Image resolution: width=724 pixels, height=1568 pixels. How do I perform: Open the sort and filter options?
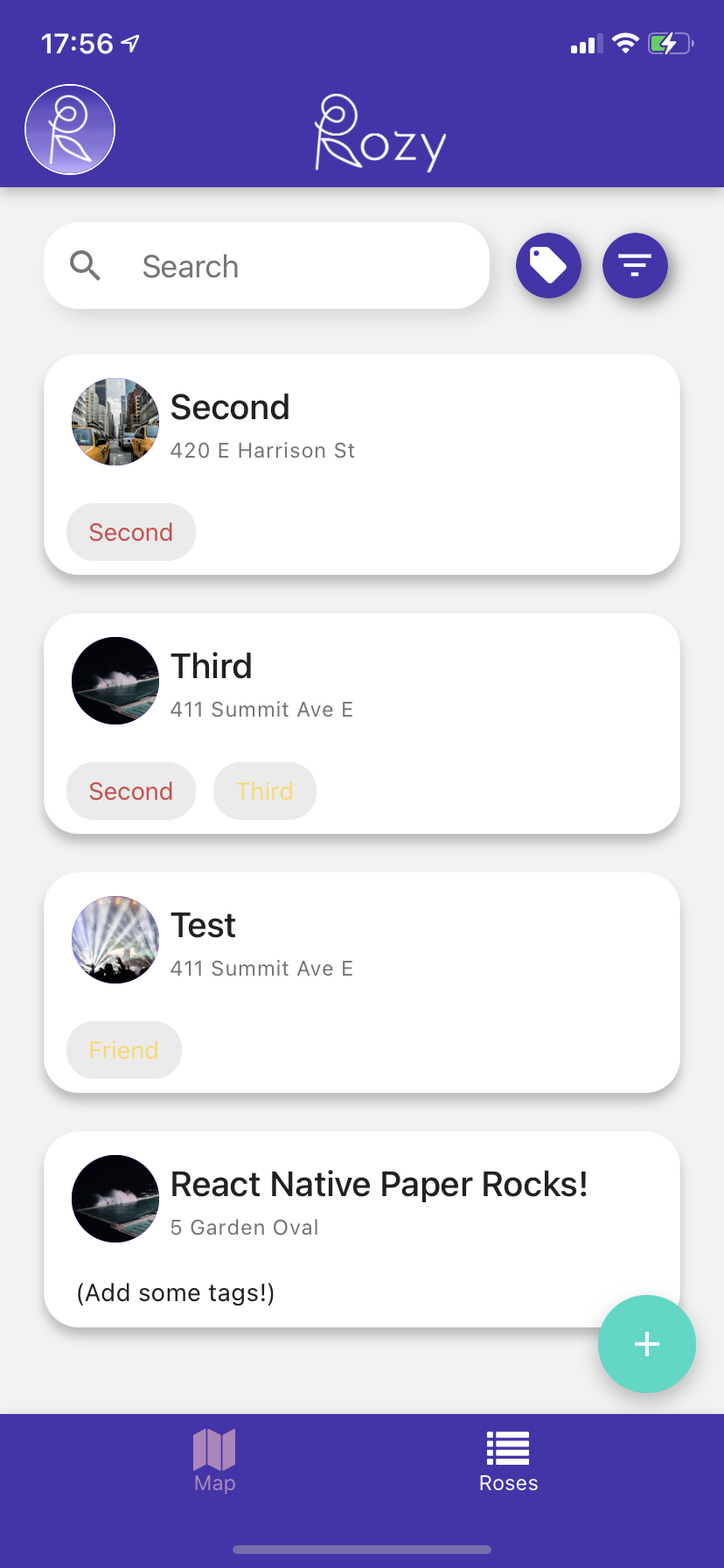(635, 265)
